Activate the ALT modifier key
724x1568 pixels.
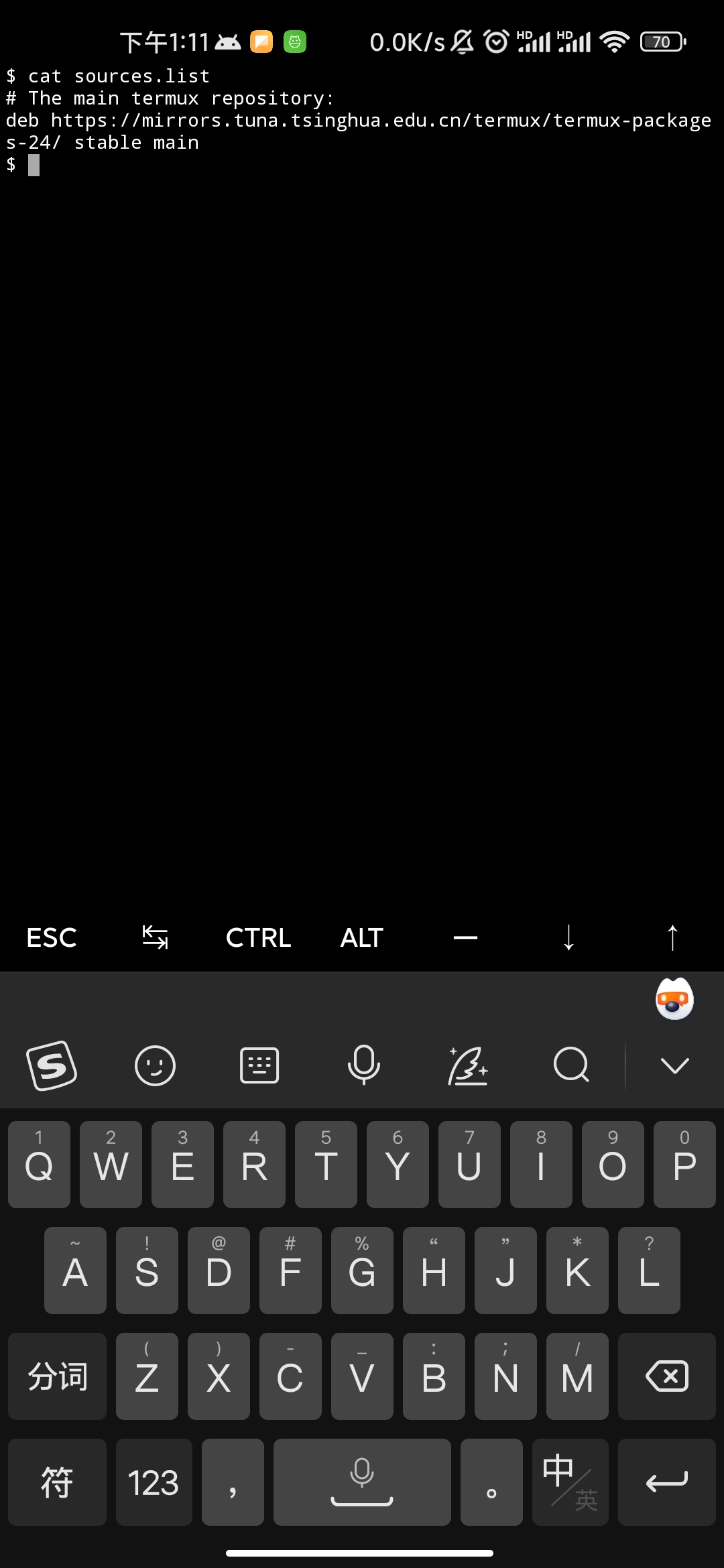362,937
